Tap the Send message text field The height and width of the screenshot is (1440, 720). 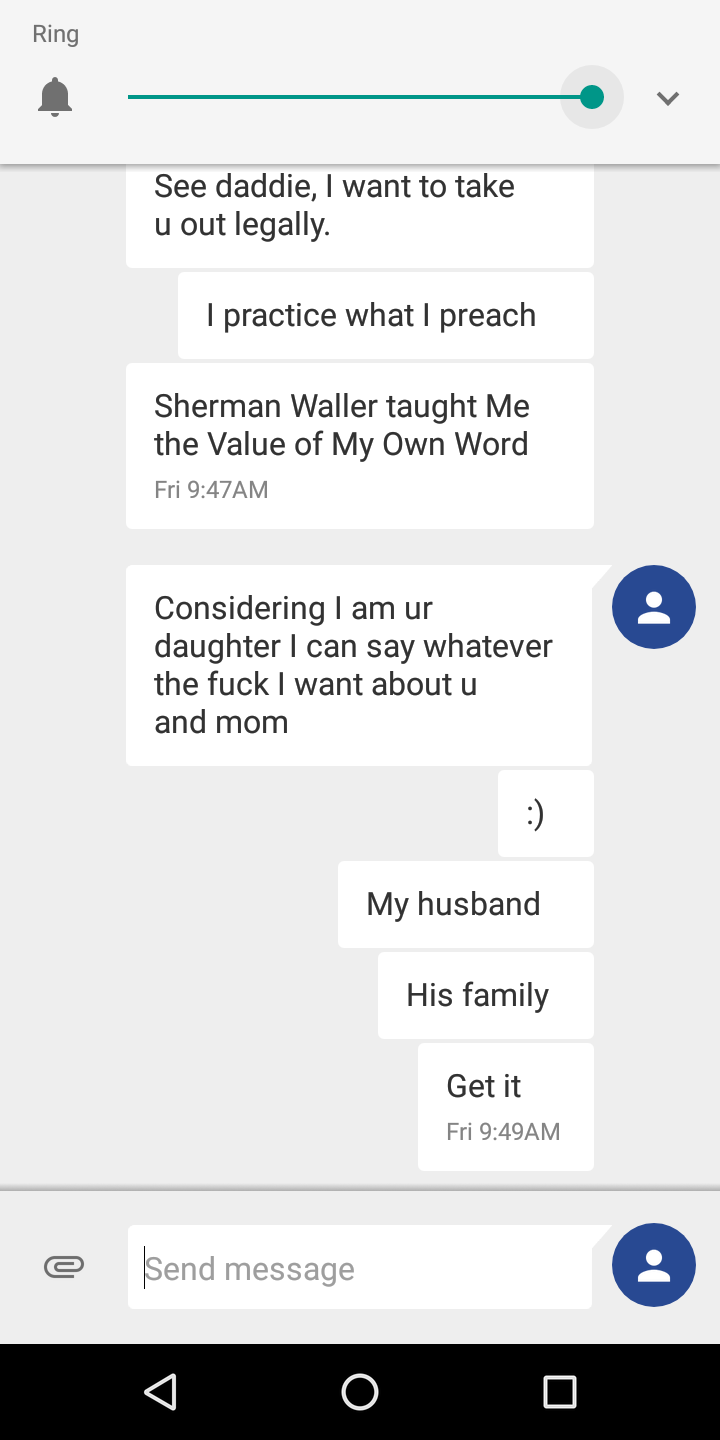tap(360, 1267)
